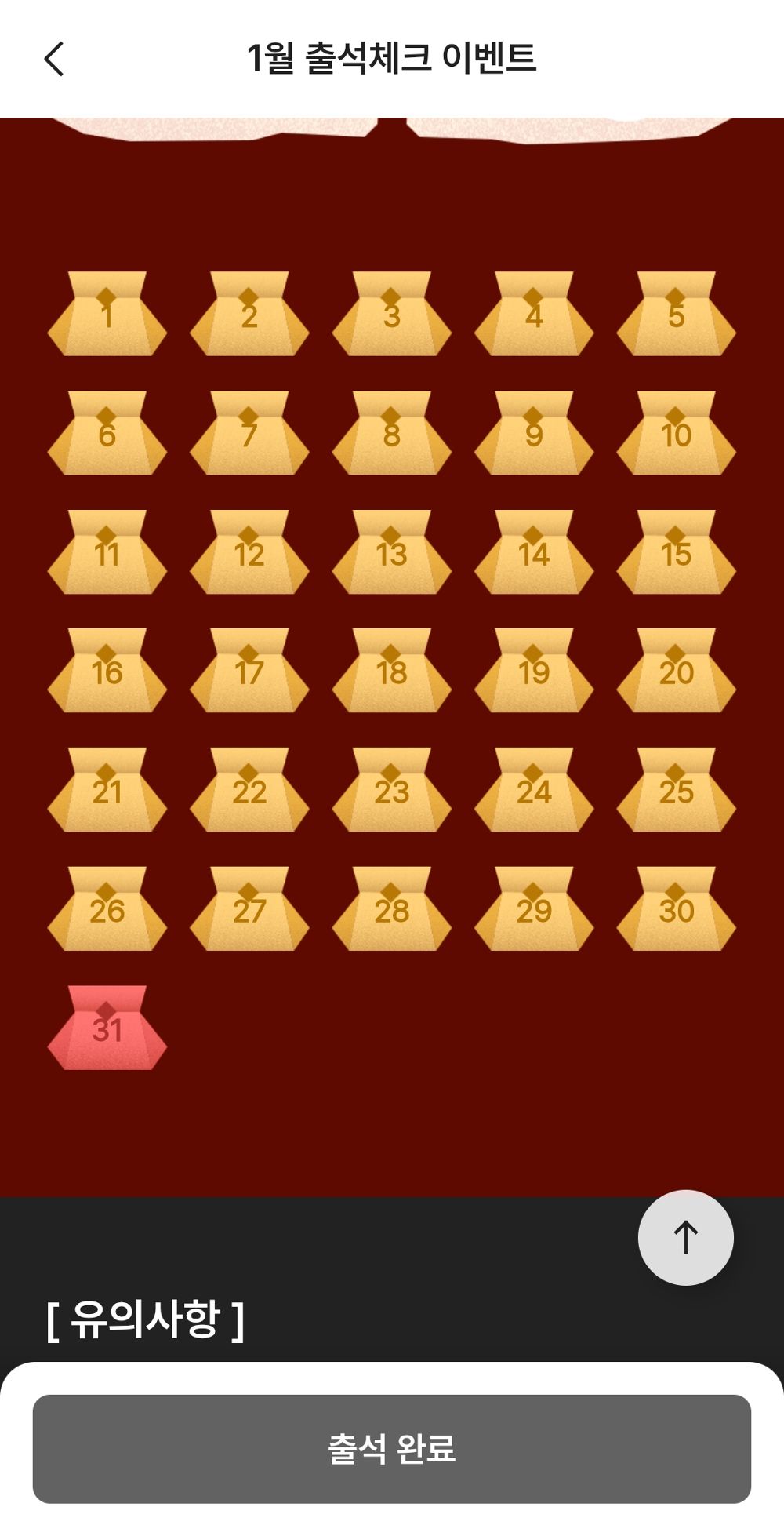Jump to top with the up-arrow button
Image resolution: width=784 pixels, height=1536 pixels.
pyautogui.click(x=685, y=1237)
